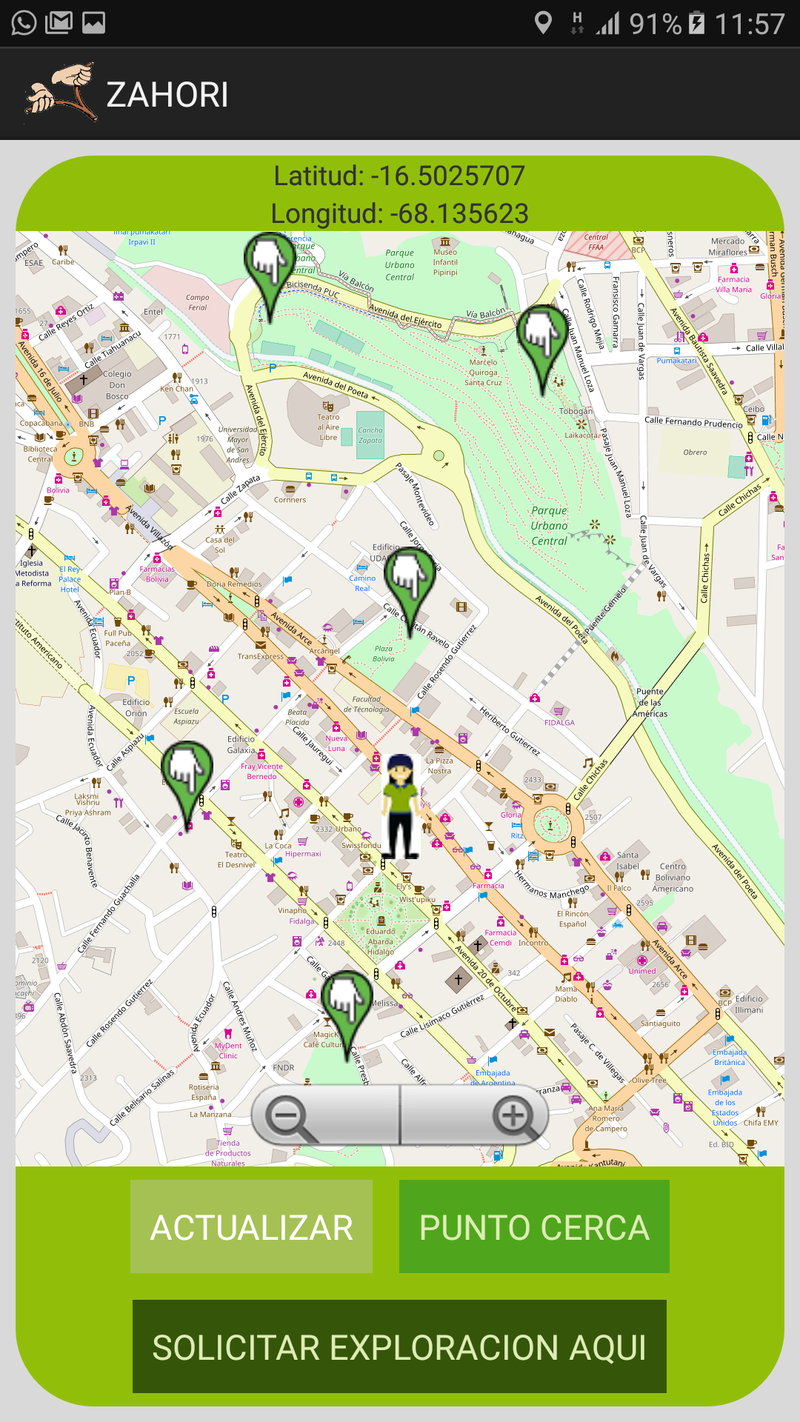The width and height of the screenshot is (800, 1422).
Task: Tap the ACTUALIZAR button
Action: (x=251, y=1227)
